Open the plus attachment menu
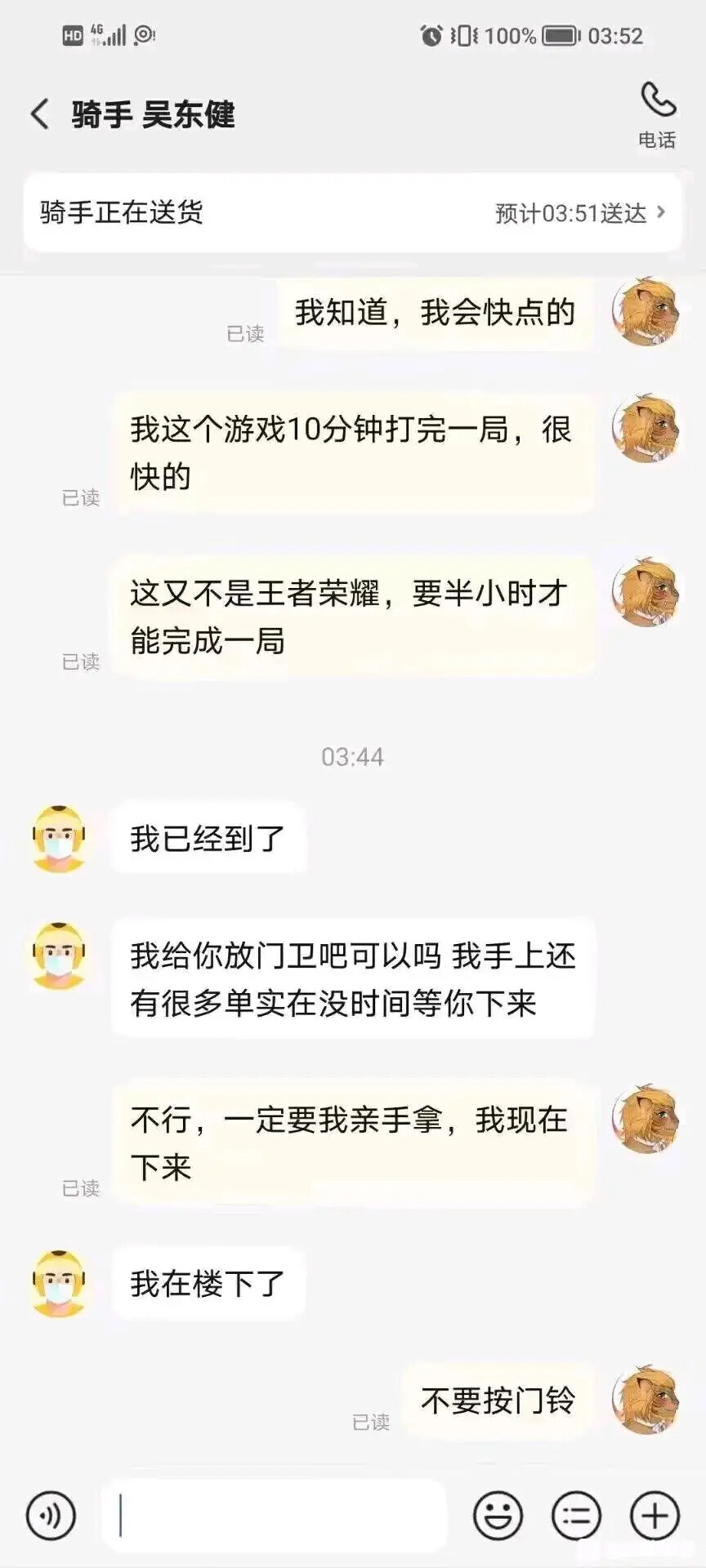The width and height of the screenshot is (706, 1568). pyautogui.click(x=655, y=1516)
